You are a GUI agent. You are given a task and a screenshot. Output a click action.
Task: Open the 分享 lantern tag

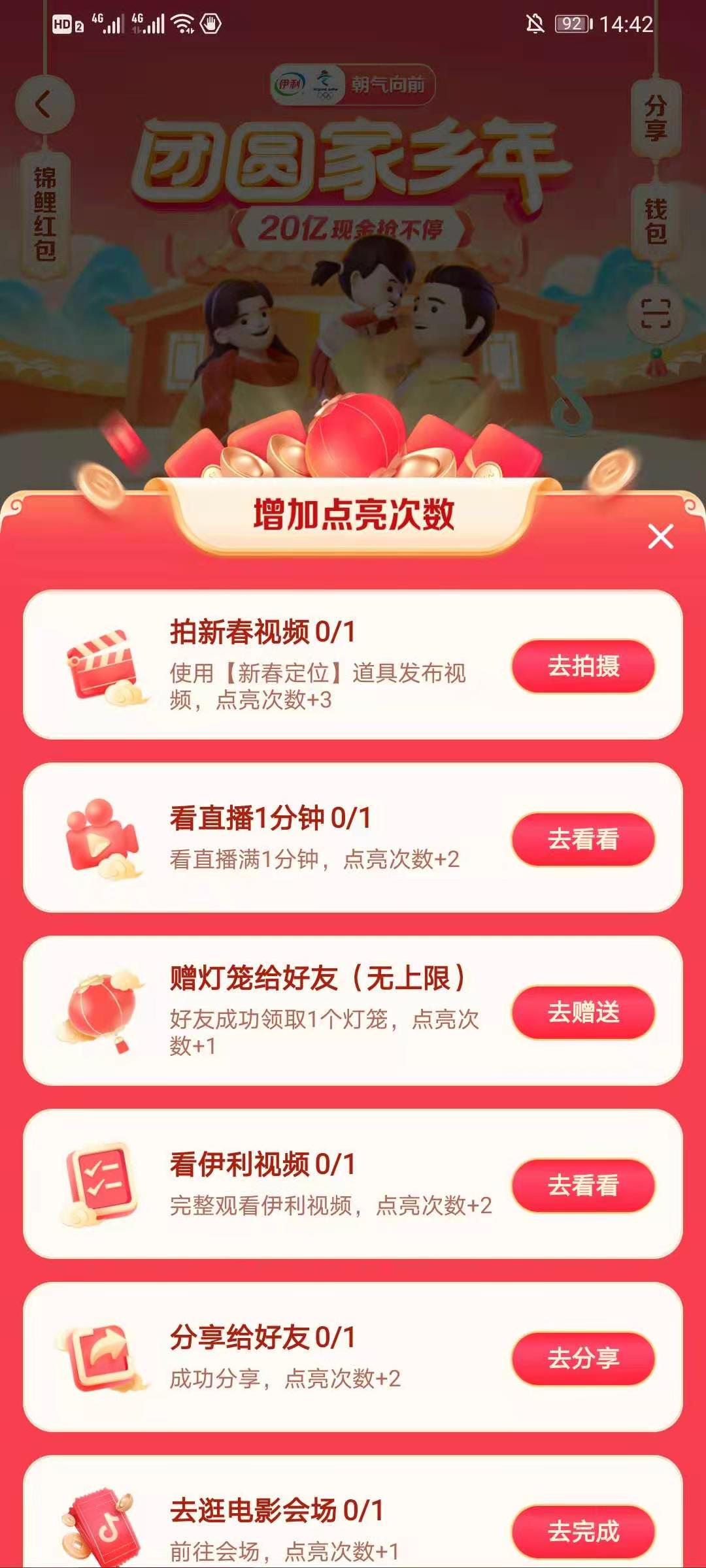[x=656, y=118]
